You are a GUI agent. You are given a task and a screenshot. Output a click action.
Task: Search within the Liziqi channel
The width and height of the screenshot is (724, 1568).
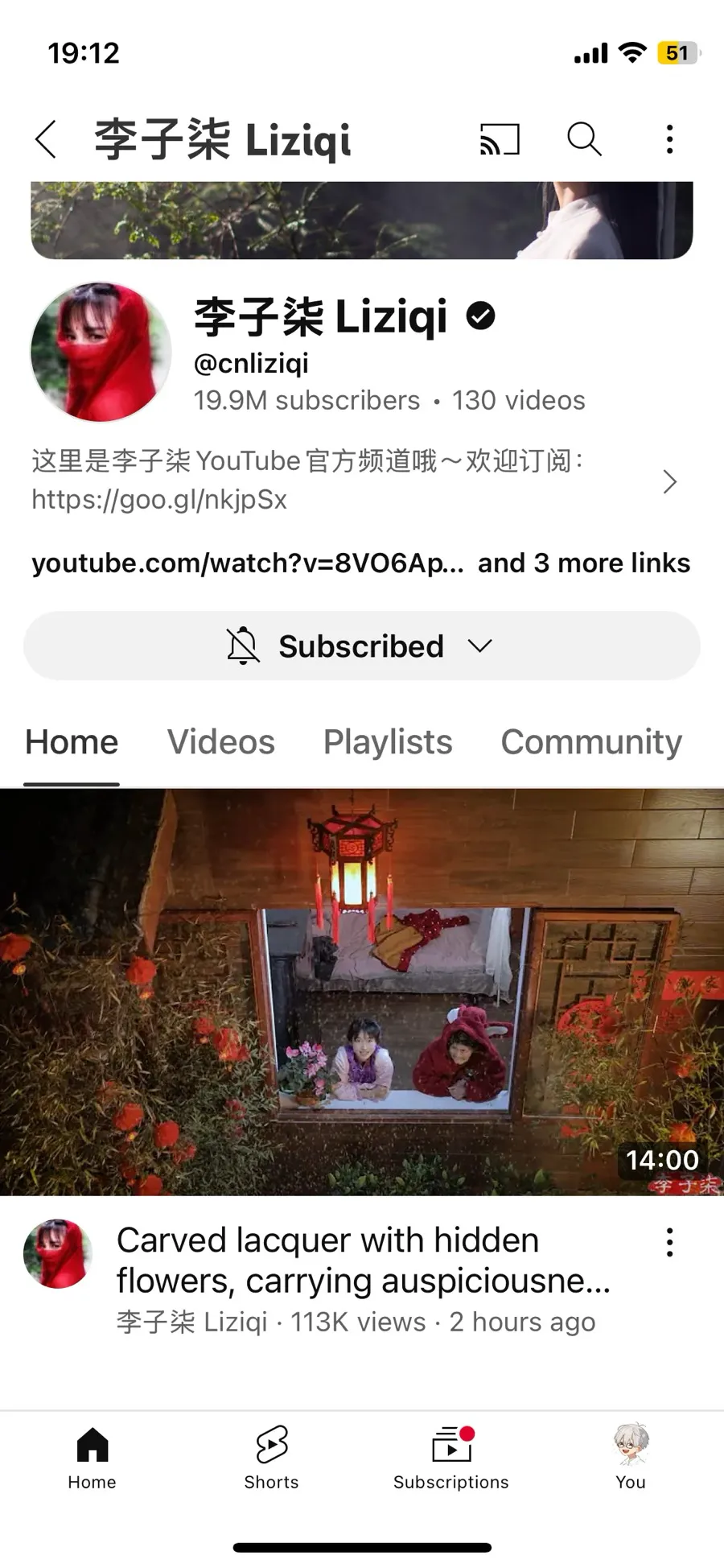point(584,139)
